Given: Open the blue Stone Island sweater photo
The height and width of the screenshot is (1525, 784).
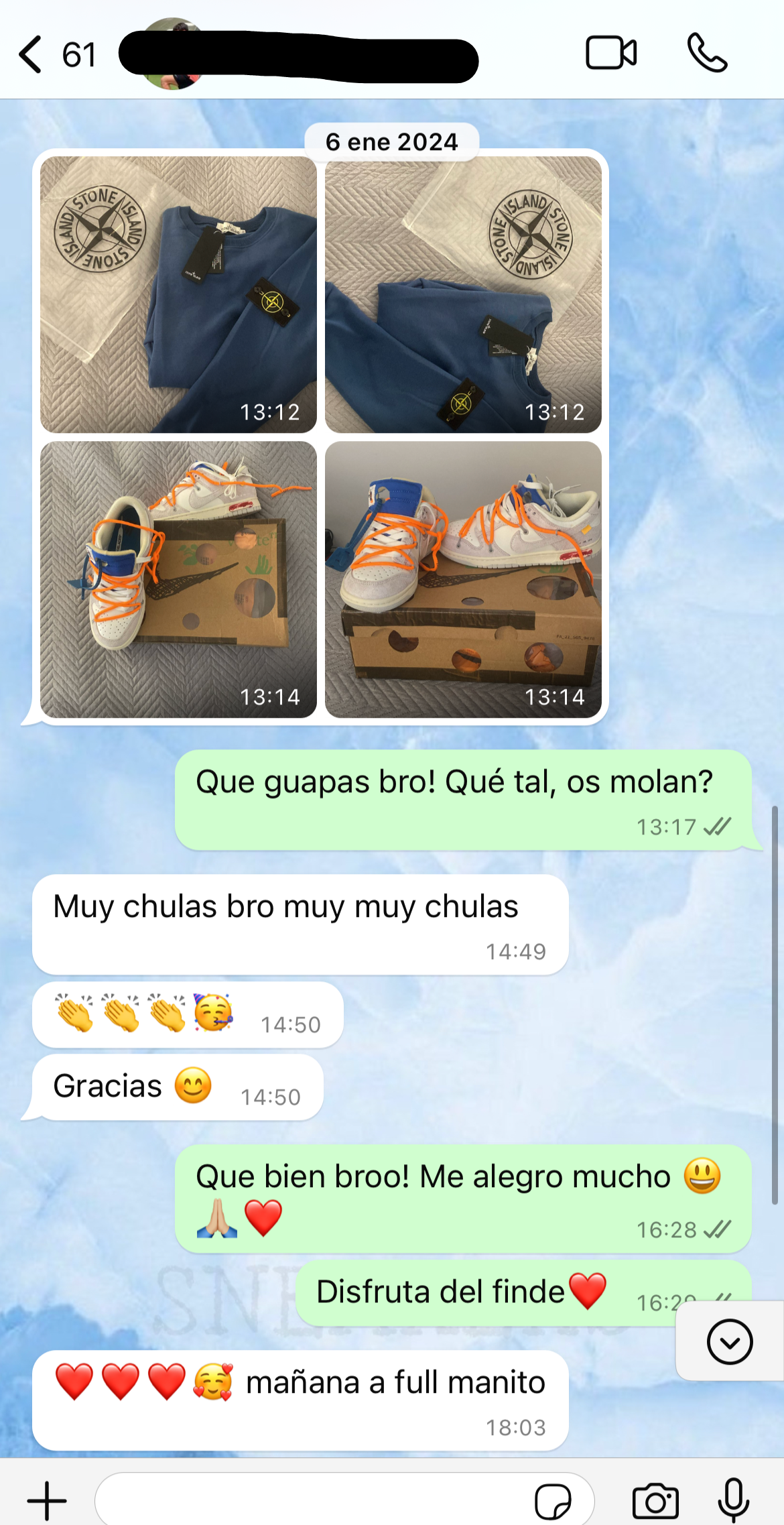Looking at the screenshot, I should tap(178, 295).
